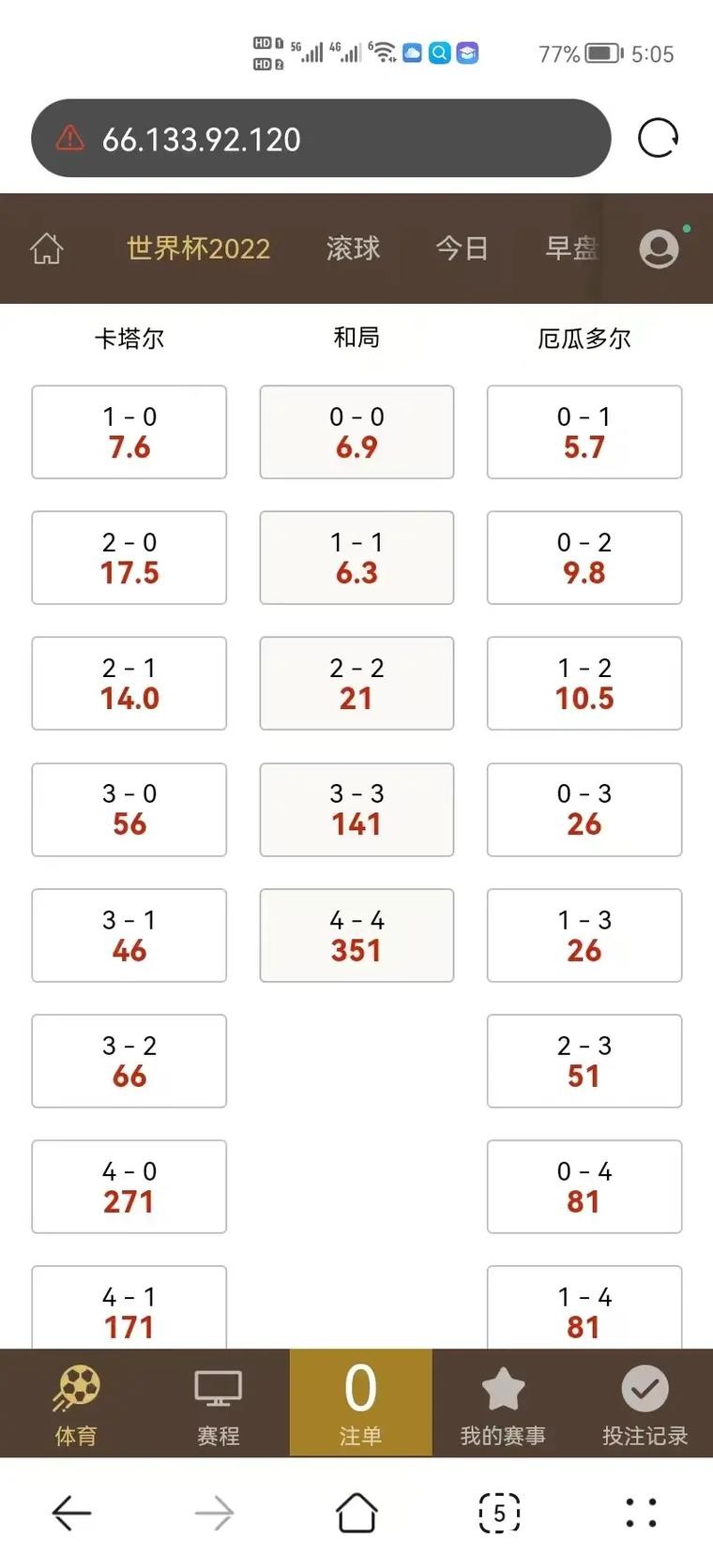
Task: Bet on Ecuador 0-1 at 5.7
Action: (x=584, y=432)
